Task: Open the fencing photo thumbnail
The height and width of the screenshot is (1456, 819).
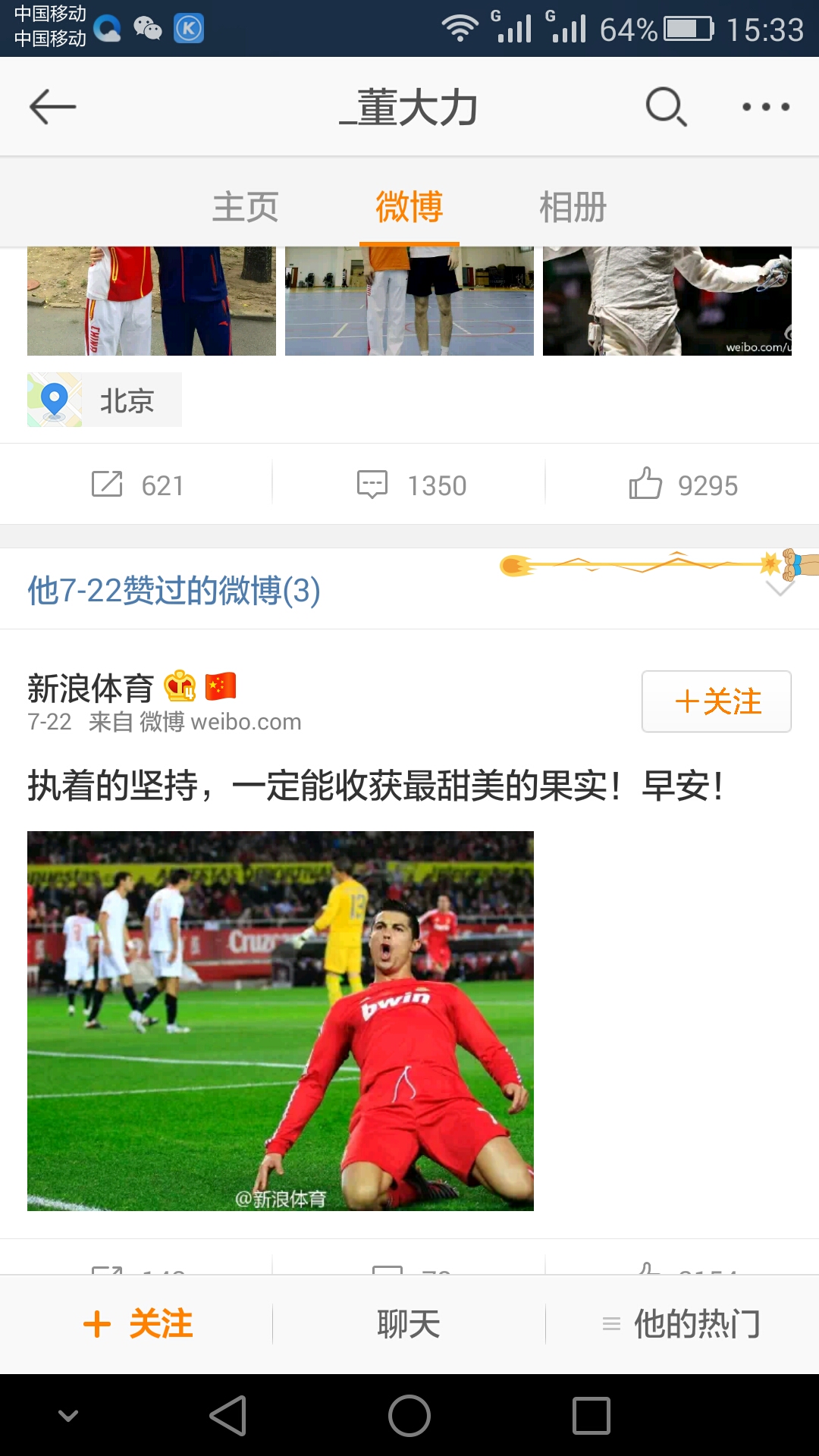Action: click(667, 301)
